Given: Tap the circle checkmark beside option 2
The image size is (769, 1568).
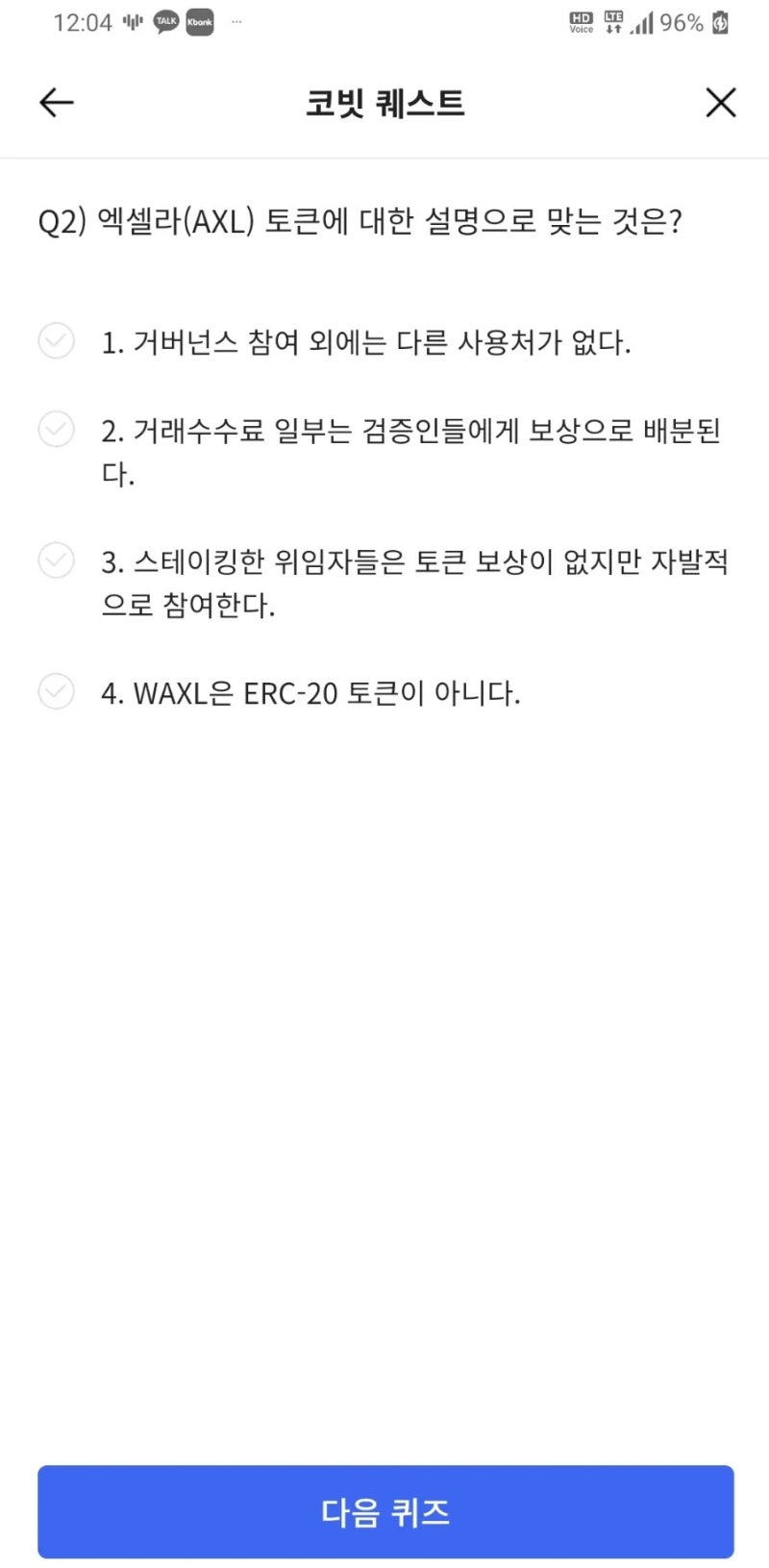Looking at the screenshot, I should (x=56, y=431).
